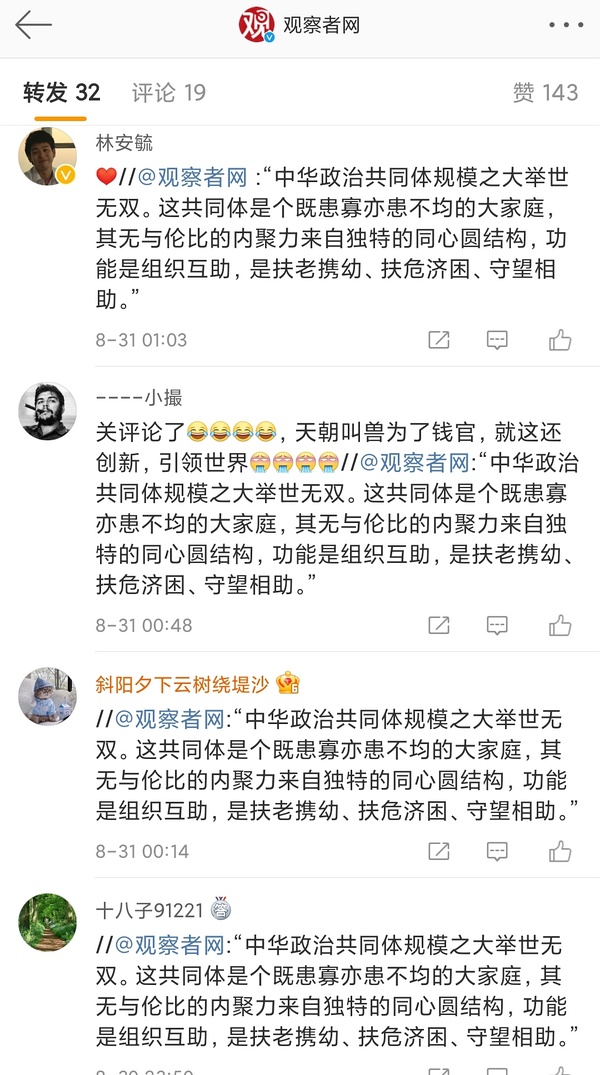Go back using the top arrow
The width and height of the screenshot is (600, 1075).
[33, 25]
